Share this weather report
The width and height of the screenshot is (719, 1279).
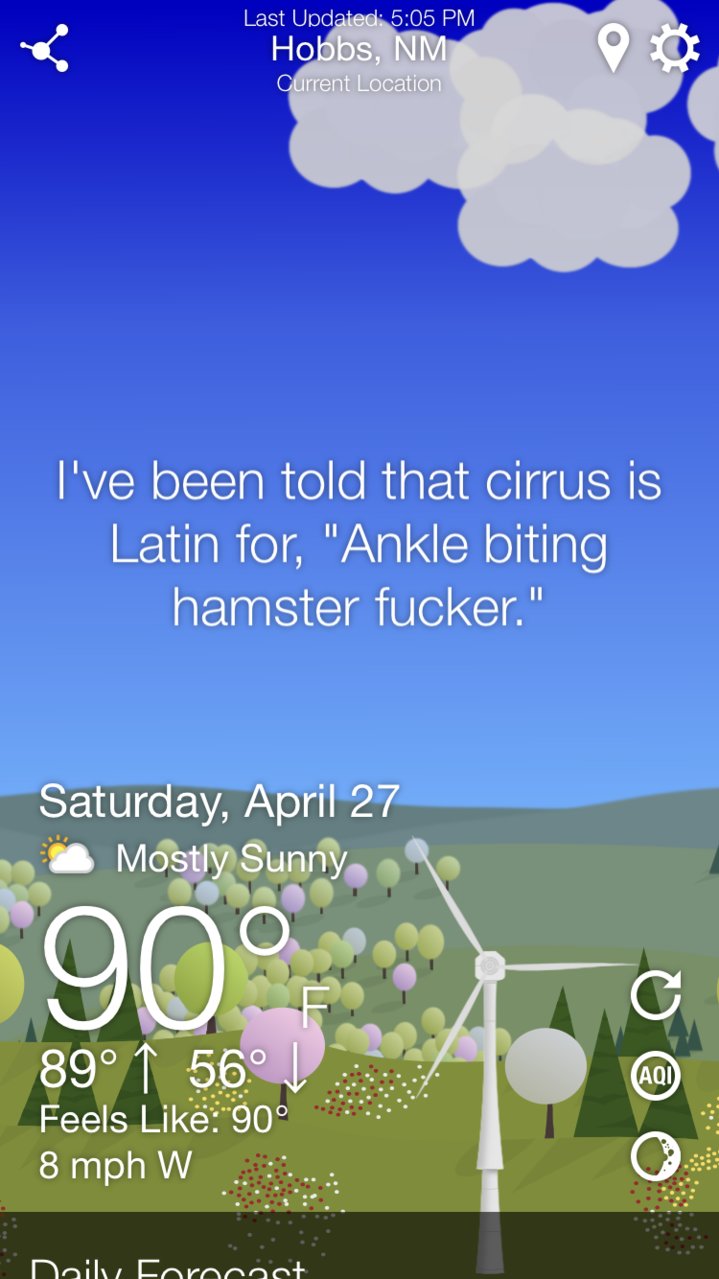tap(45, 48)
